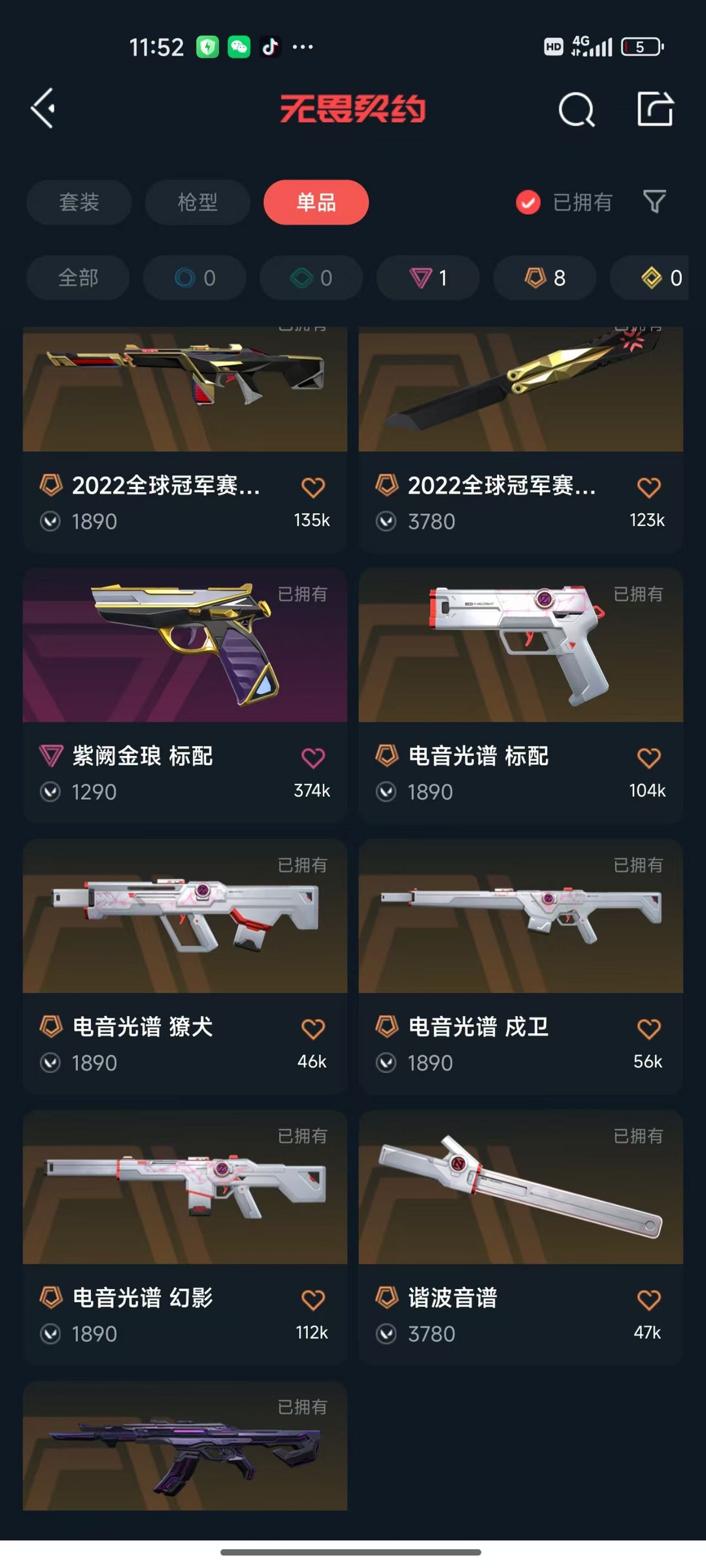The image size is (706, 1568).
Task: Open the filter funnel icon
Action: point(654,202)
